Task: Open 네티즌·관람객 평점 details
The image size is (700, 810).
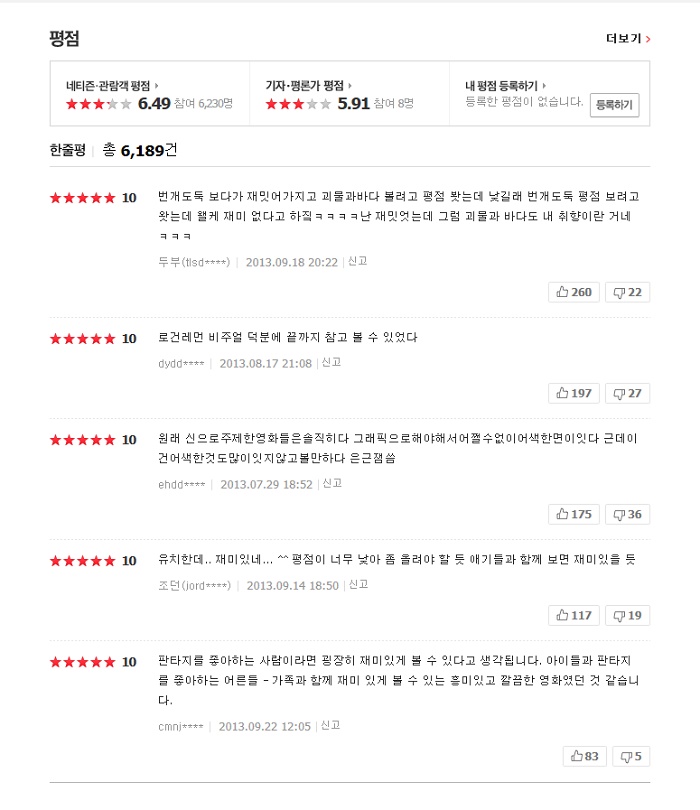Action: click(x=112, y=86)
